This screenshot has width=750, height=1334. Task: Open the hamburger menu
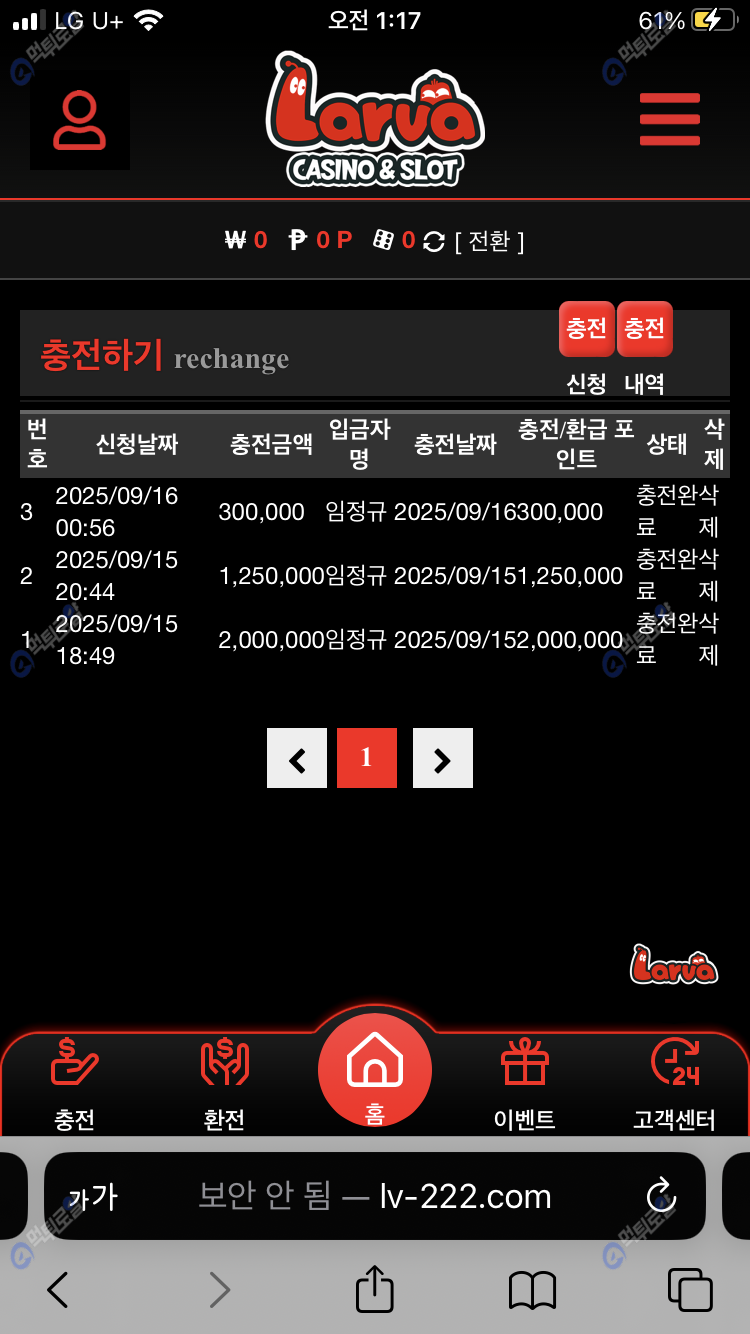pyautogui.click(x=669, y=120)
